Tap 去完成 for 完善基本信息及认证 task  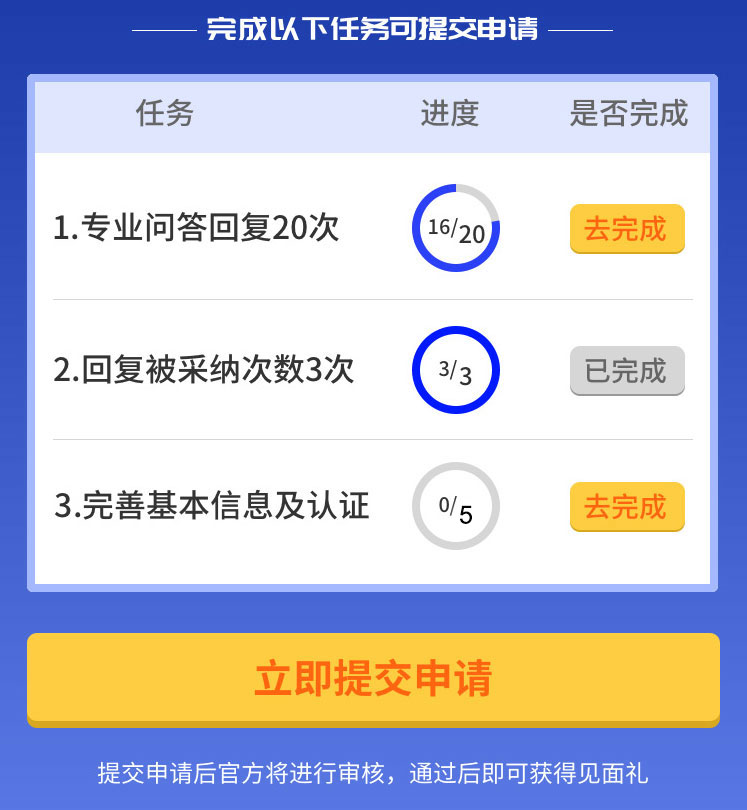click(626, 507)
